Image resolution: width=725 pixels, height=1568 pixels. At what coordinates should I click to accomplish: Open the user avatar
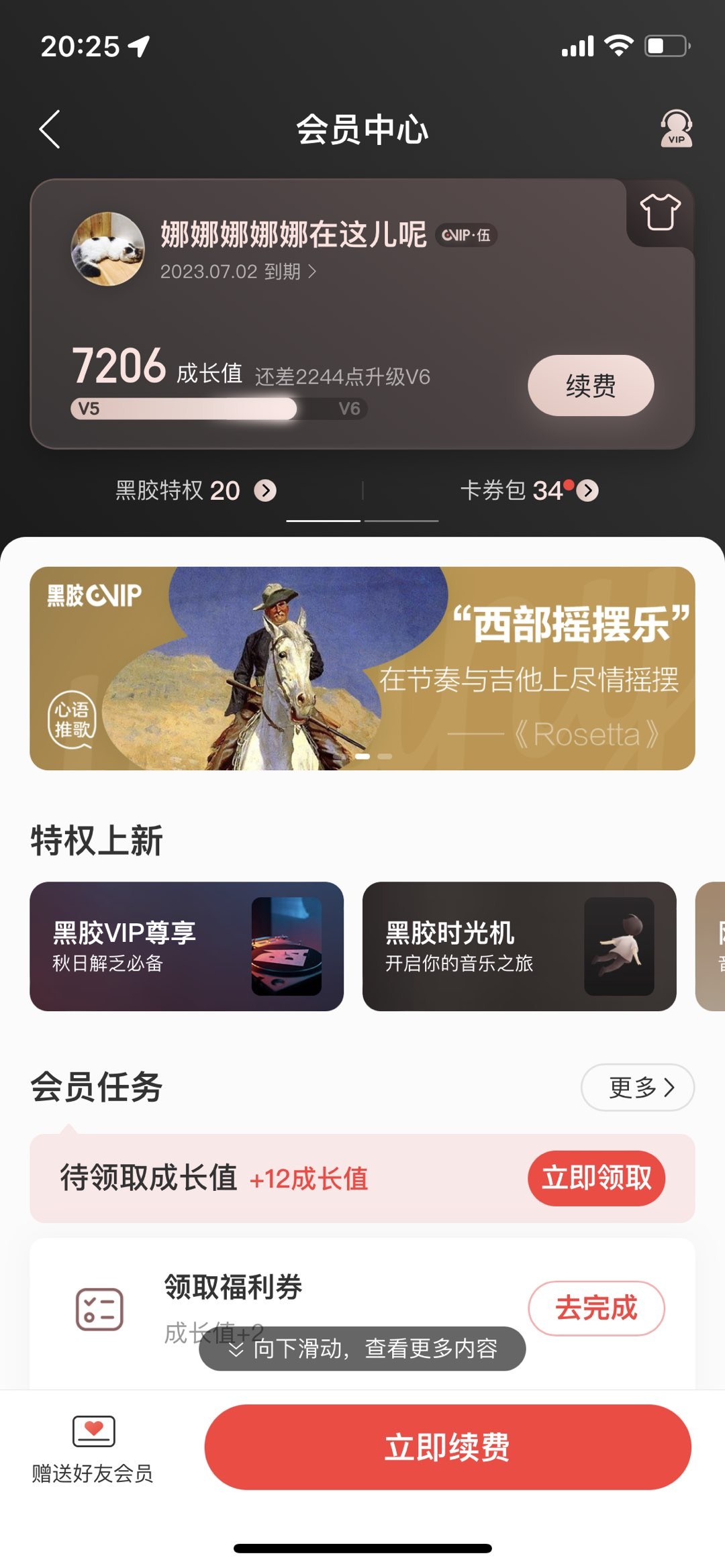[x=107, y=249]
